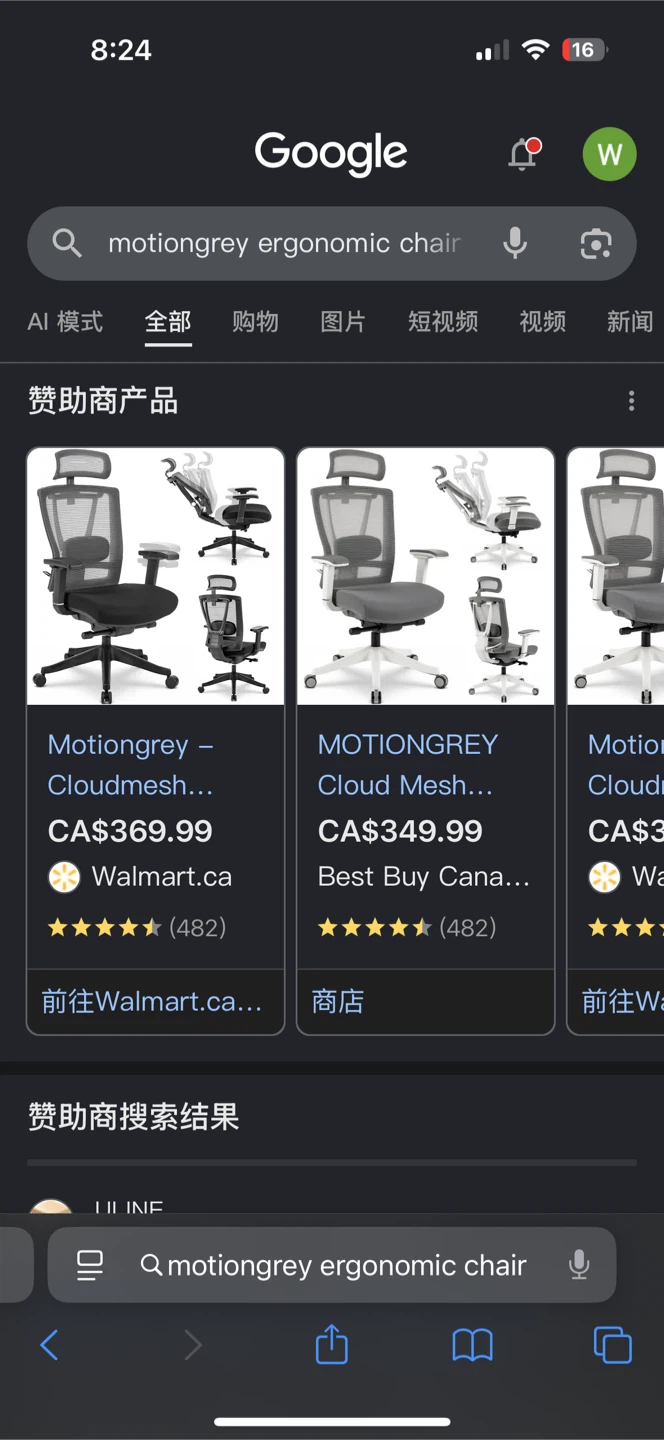Viewport: 664px width, 1440px height.
Task: Open the Walmart.ca CA$369.99 chair card
Action: tap(156, 708)
